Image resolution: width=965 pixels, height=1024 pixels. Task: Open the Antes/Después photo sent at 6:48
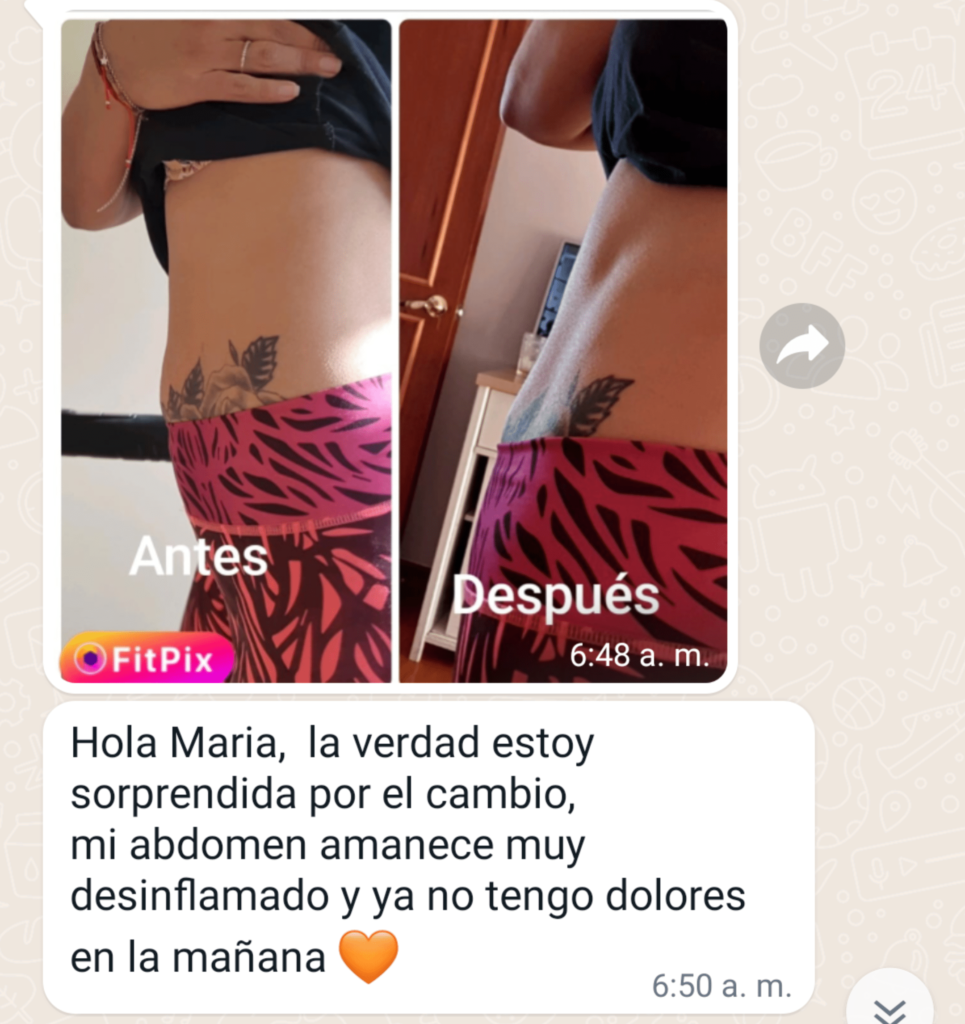point(393,350)
